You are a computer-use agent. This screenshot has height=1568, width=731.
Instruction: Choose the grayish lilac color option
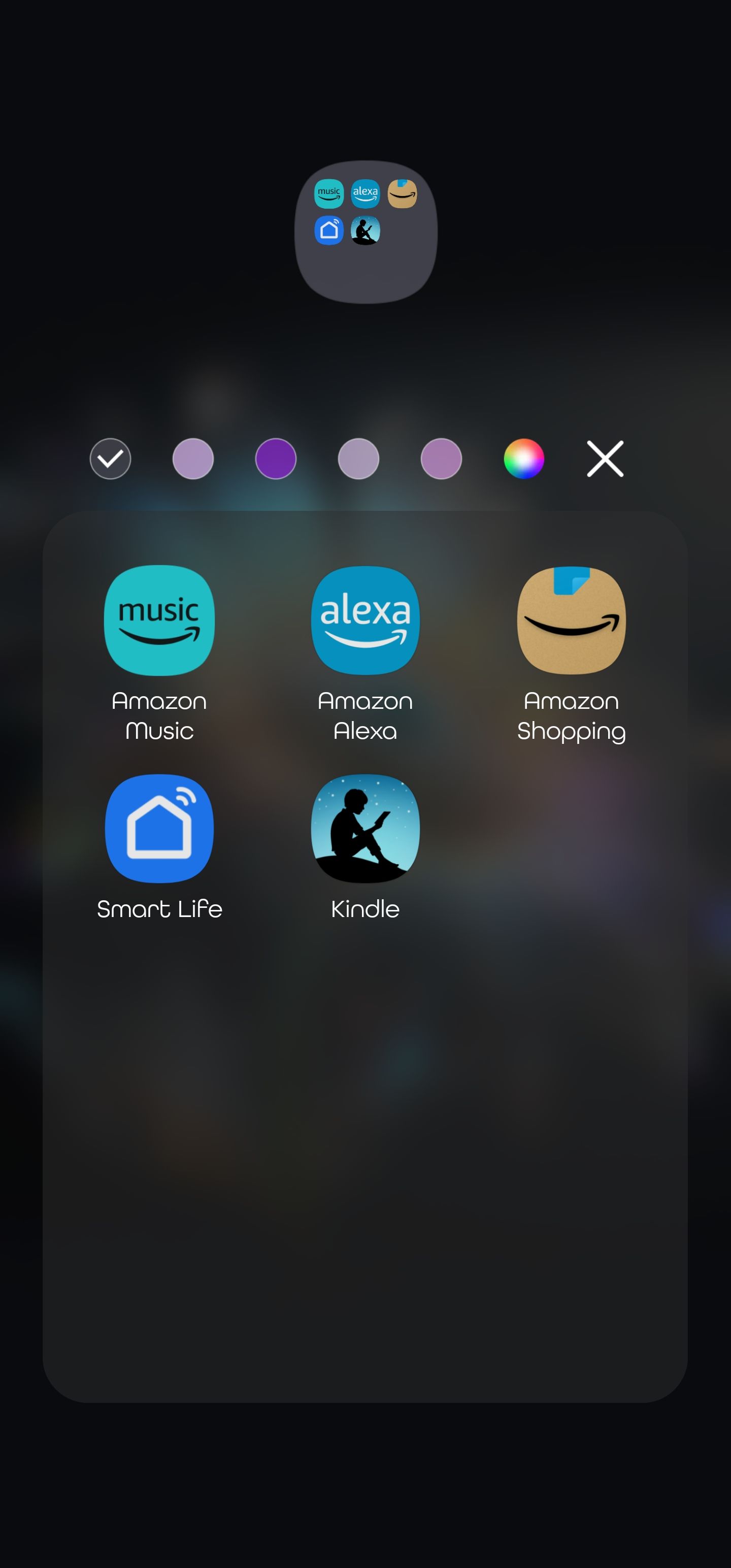click(358, 459)
